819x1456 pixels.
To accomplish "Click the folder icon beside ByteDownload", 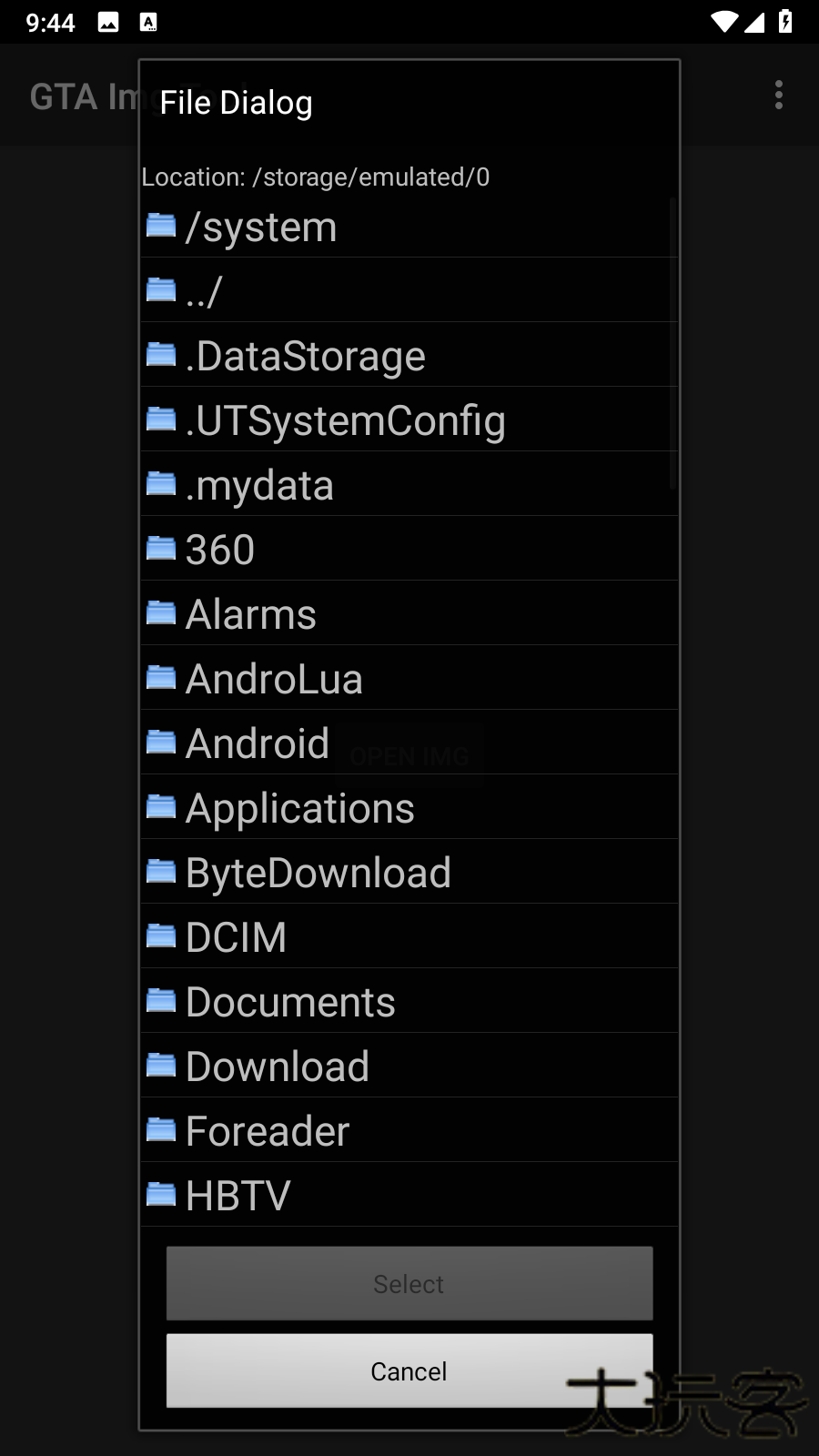I will click(159, 871).
